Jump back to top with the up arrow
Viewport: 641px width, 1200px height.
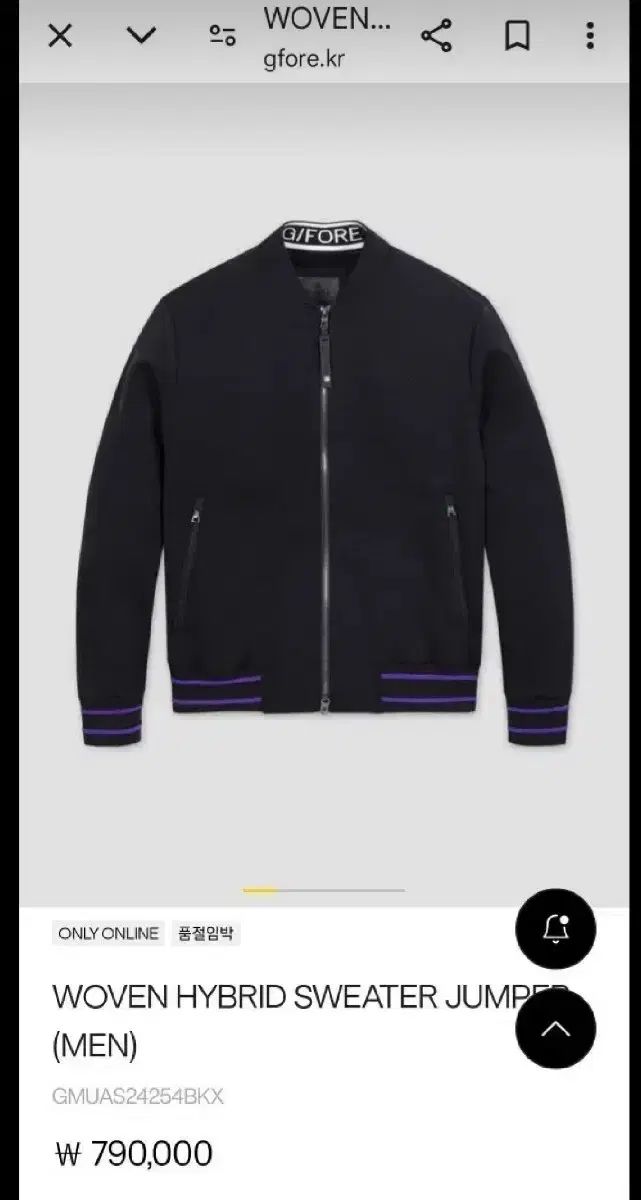click(x=555, y=1028)
